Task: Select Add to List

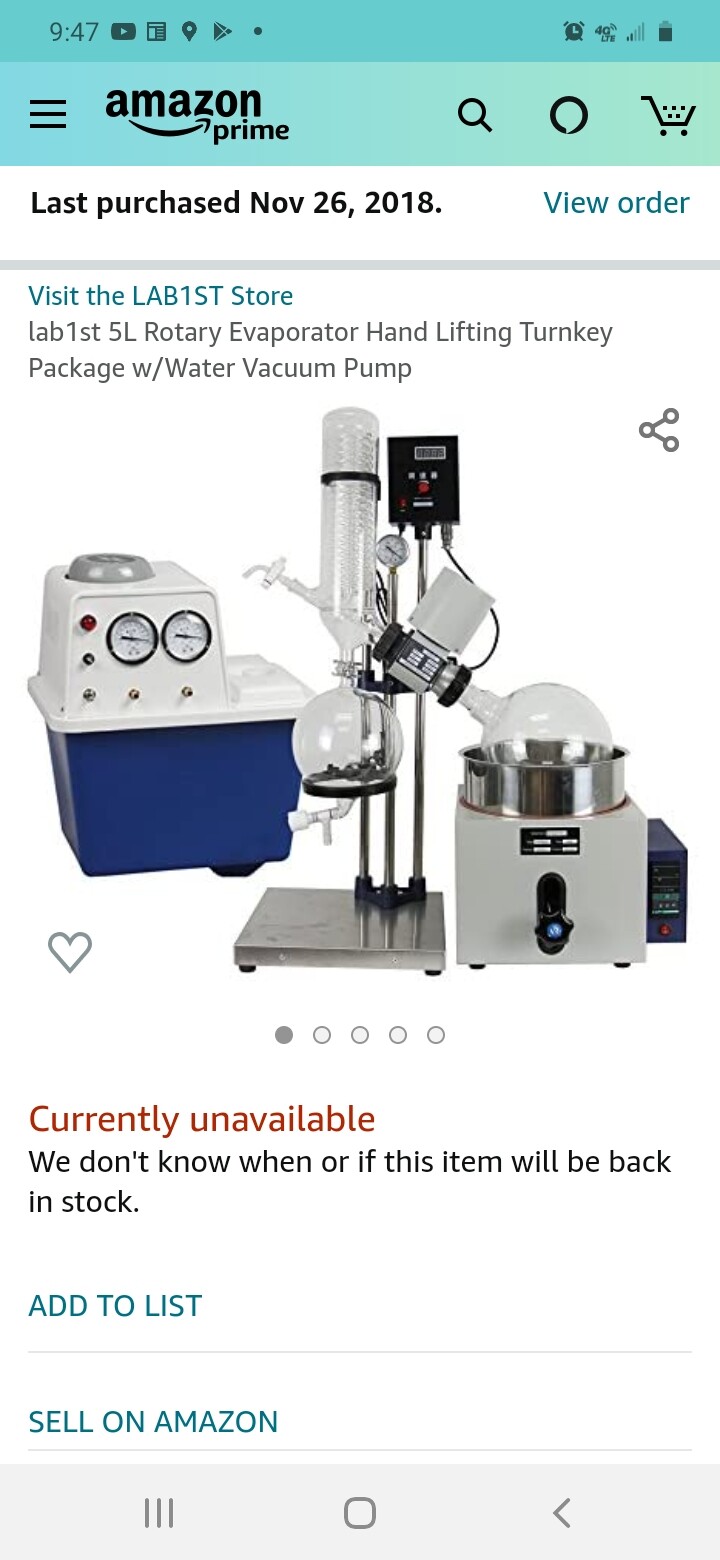Action: [x=115, y=1306]
